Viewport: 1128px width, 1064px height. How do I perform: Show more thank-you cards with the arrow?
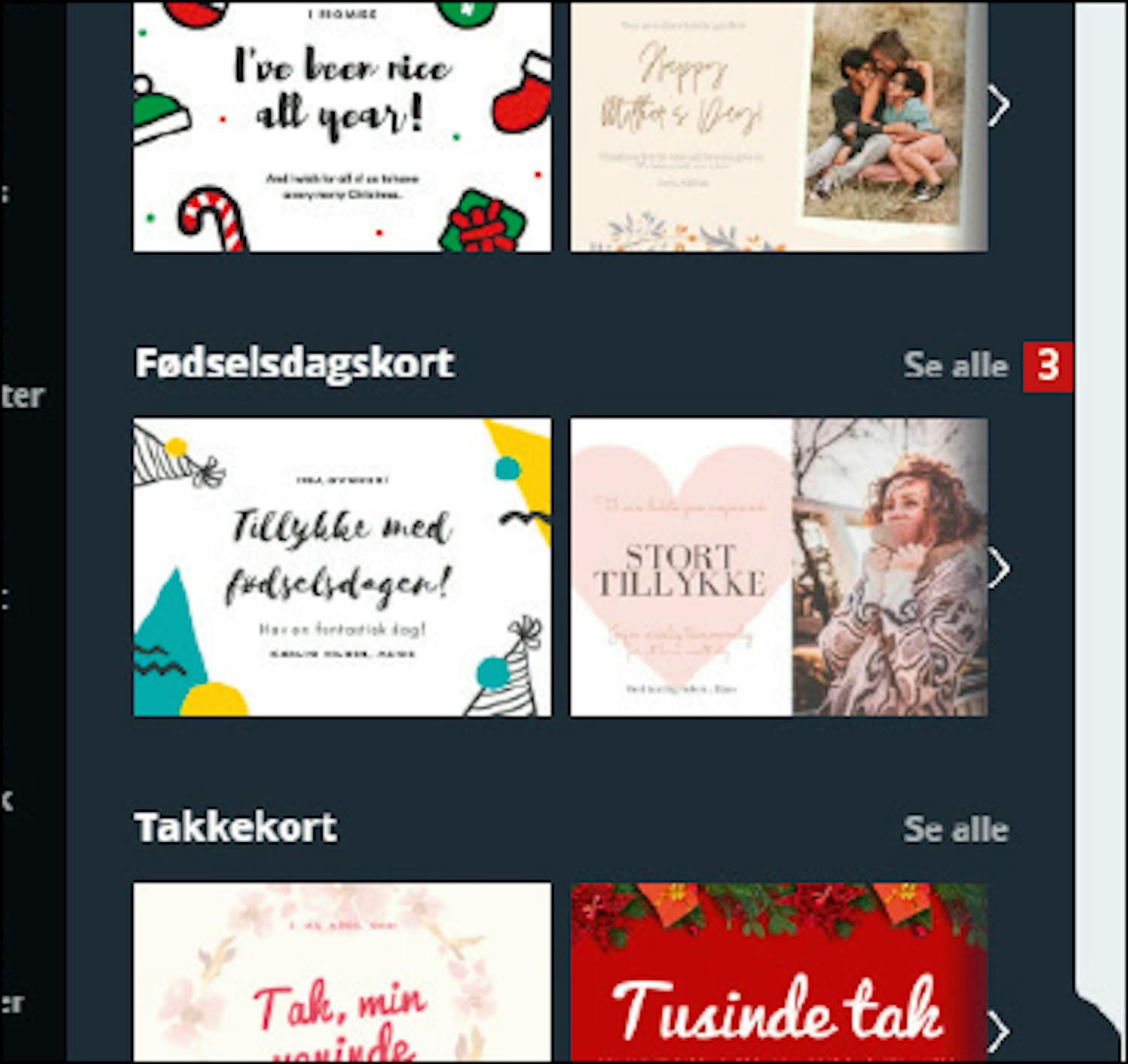(x=999, y=1032)
